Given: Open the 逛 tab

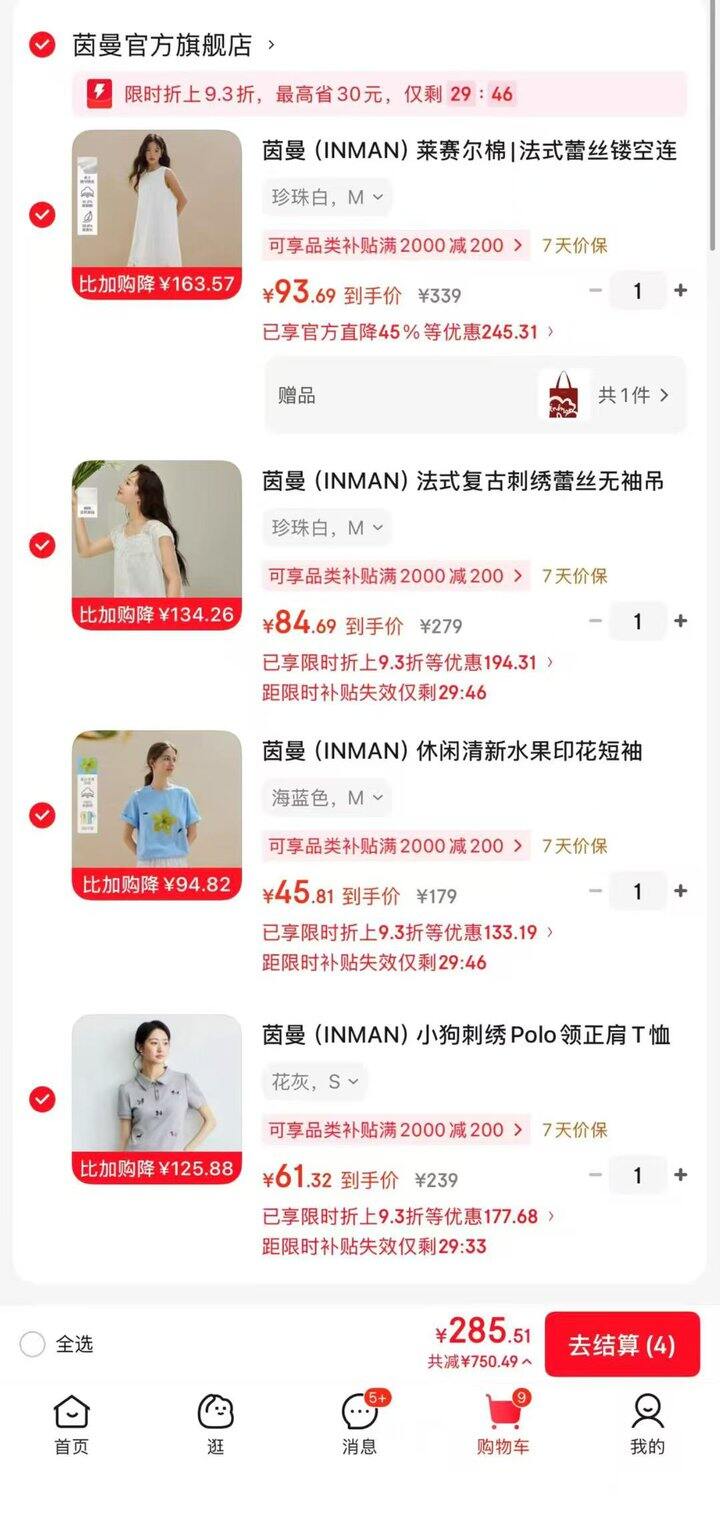Looking at the screenshot, I should pos(215,1425).
